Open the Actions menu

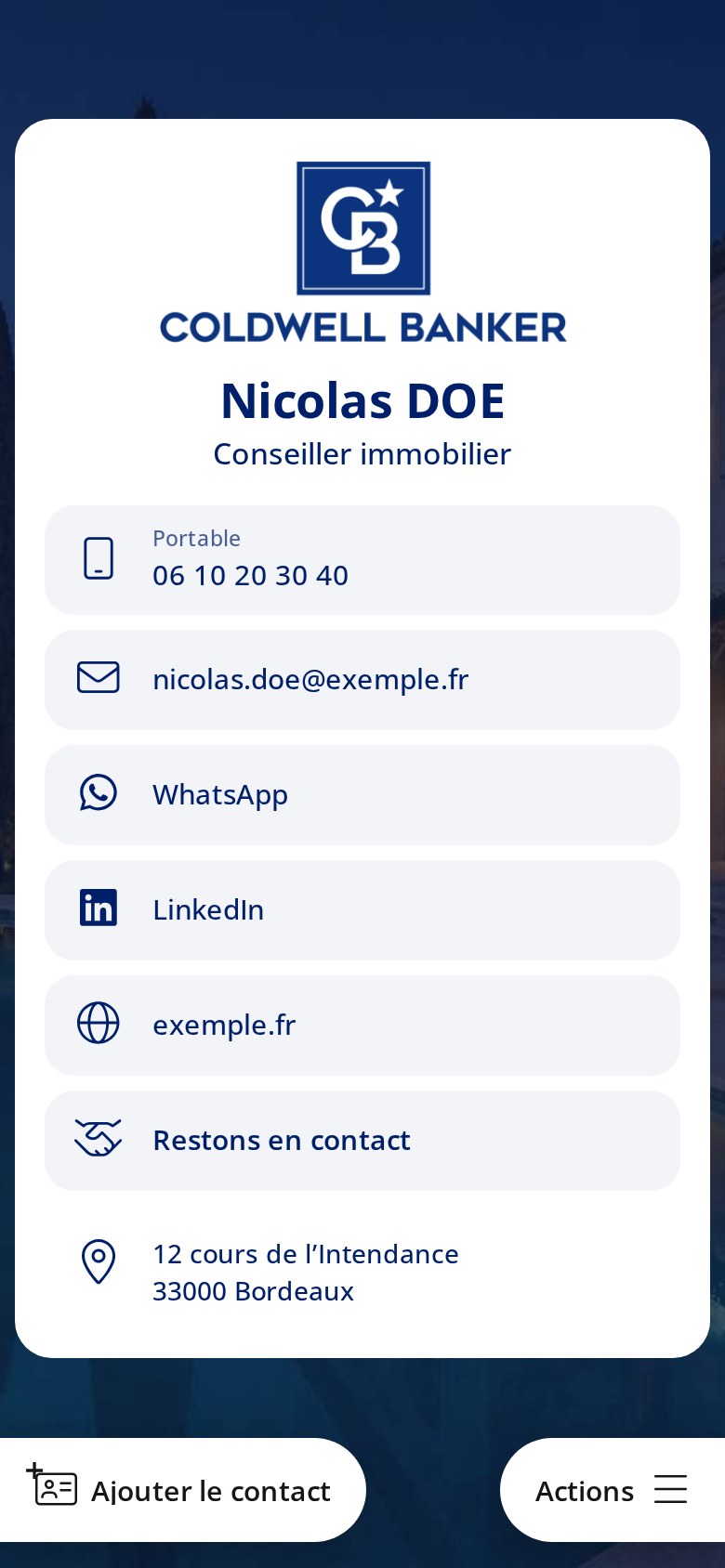coord(613,1490)
